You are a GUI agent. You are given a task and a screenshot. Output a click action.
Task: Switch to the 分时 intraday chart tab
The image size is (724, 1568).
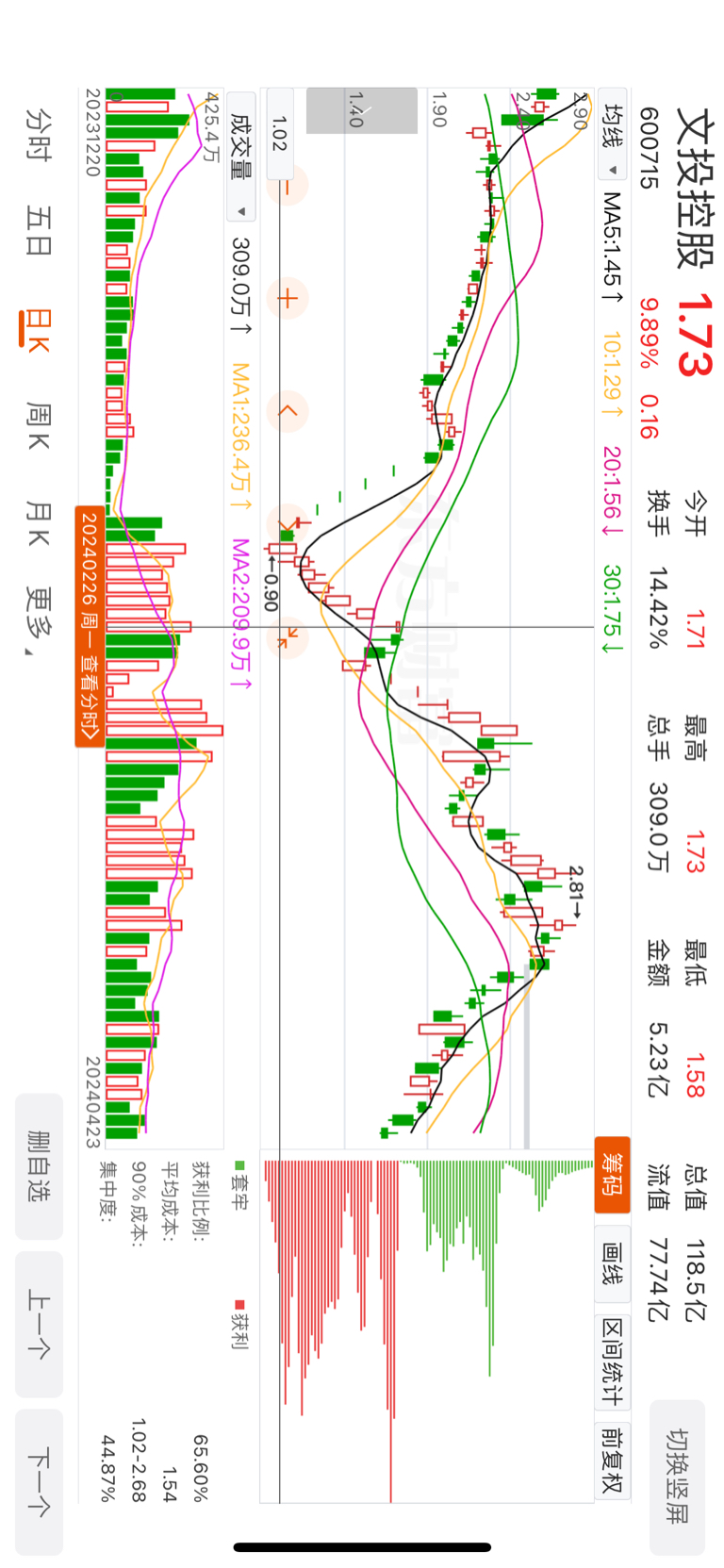(39, 135)
